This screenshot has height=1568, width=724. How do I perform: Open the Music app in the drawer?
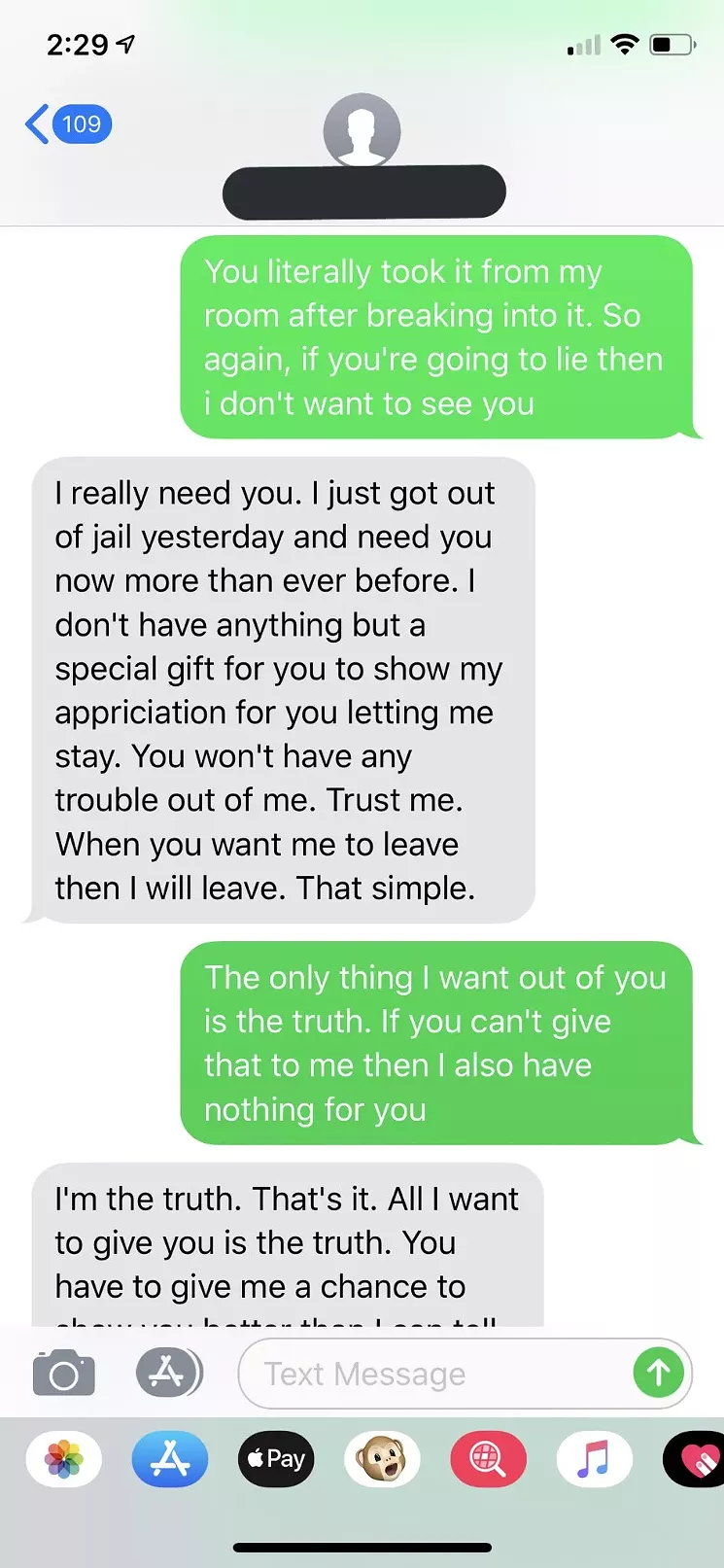tap(594, 1459)
